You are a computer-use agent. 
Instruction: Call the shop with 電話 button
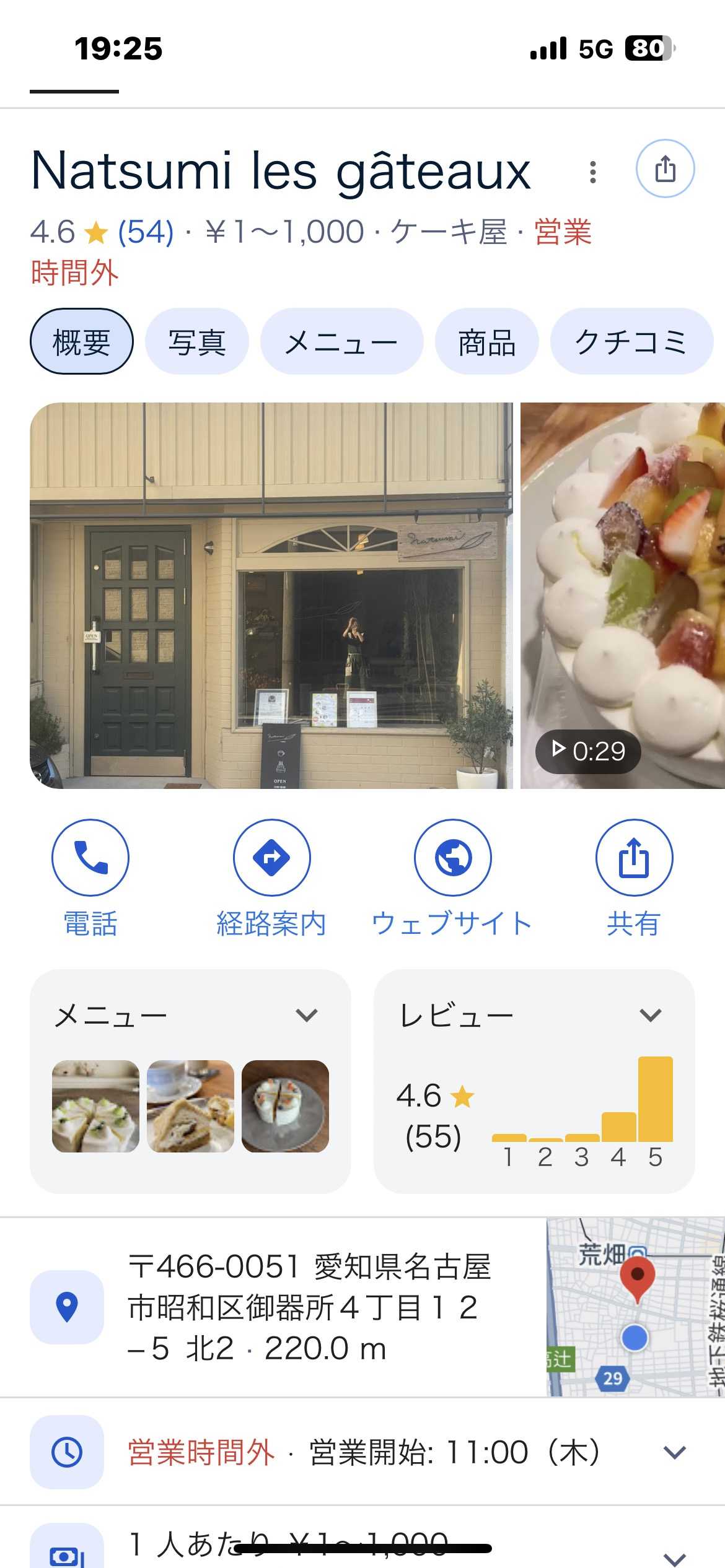coord(90,858)
